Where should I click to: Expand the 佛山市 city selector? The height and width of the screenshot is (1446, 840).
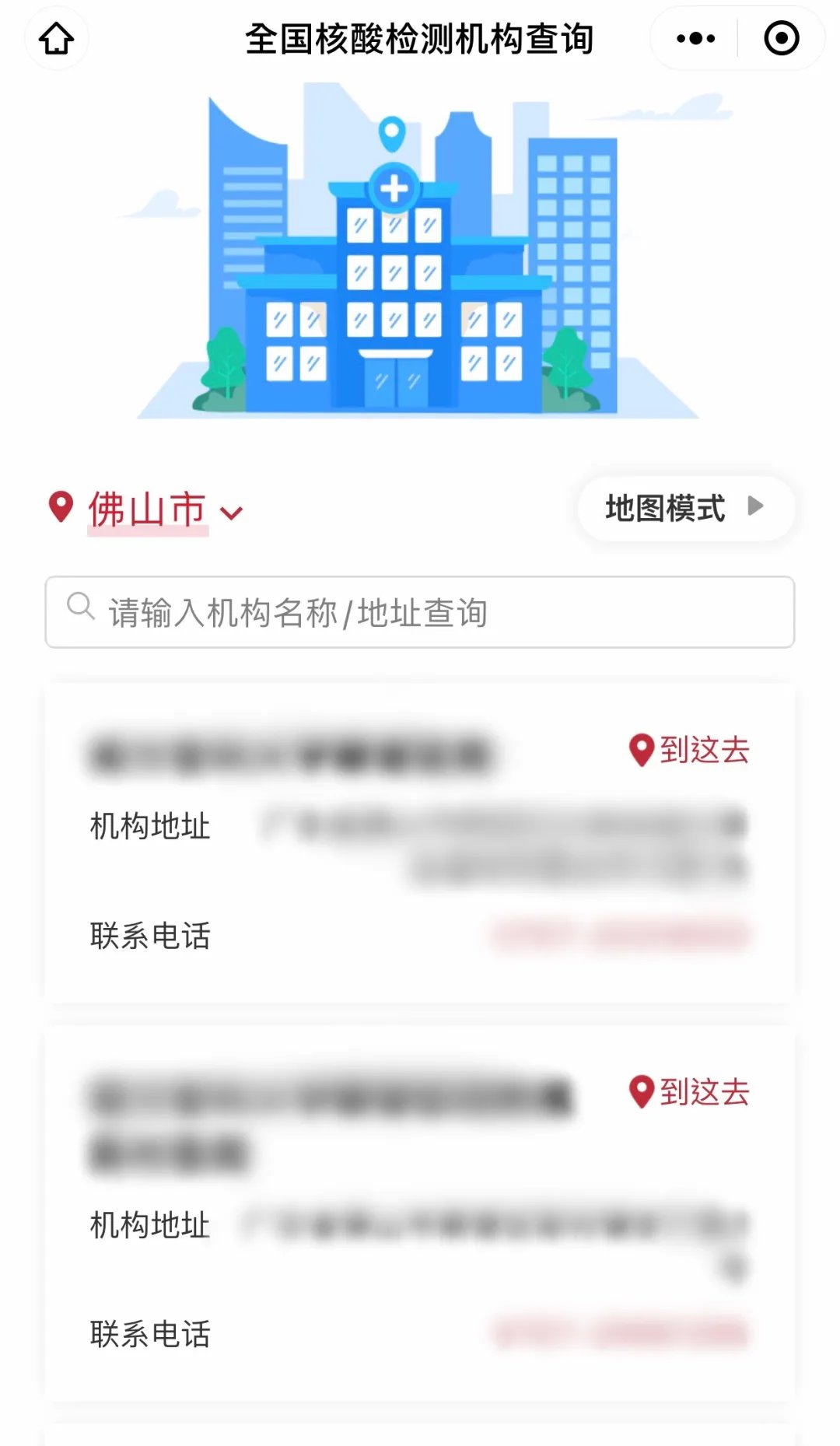pos(148,510)
